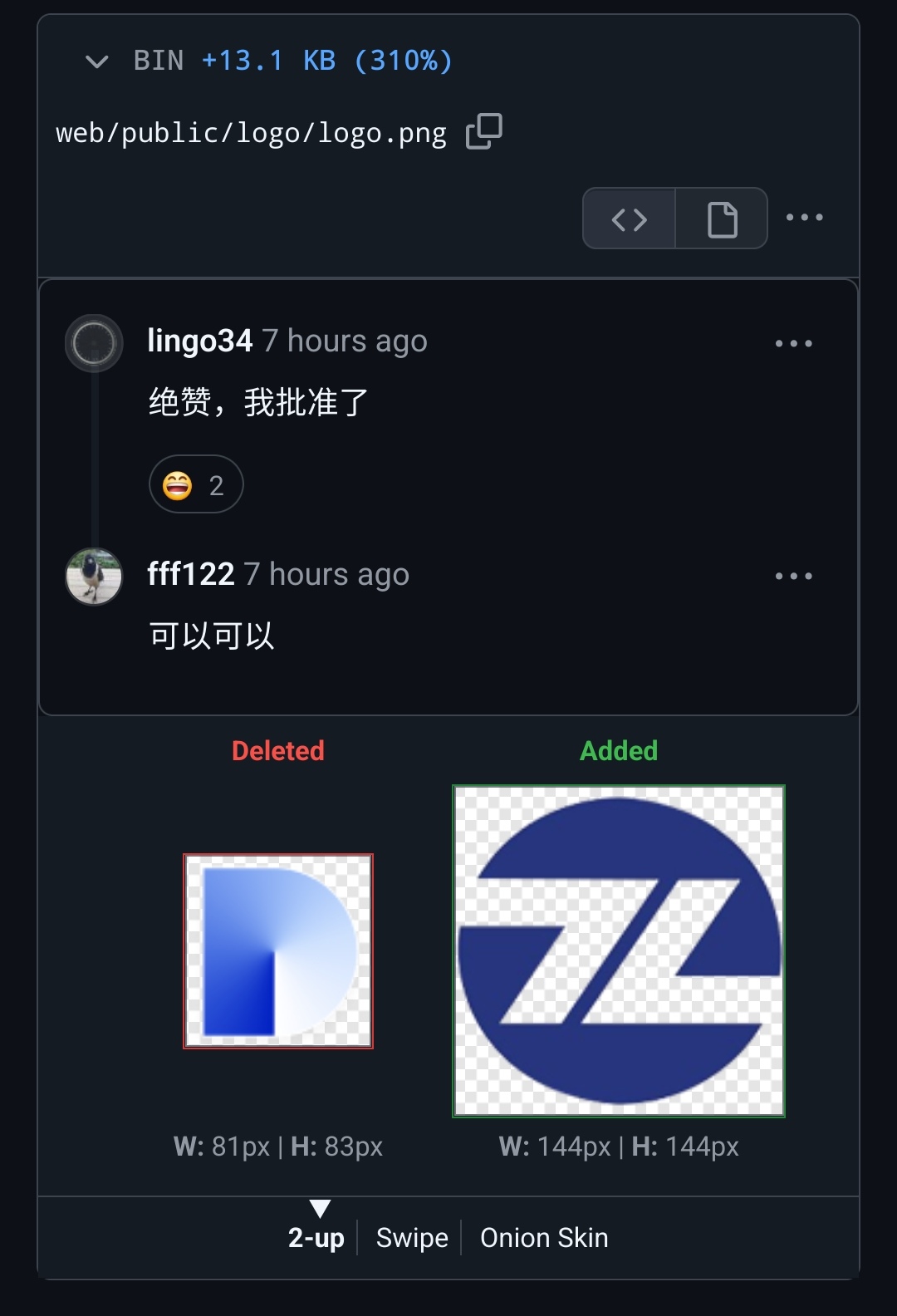The image size is (897, 1316).
Task: Copy the file path web/public/logo/logo.png
Action: coord(484,131)
